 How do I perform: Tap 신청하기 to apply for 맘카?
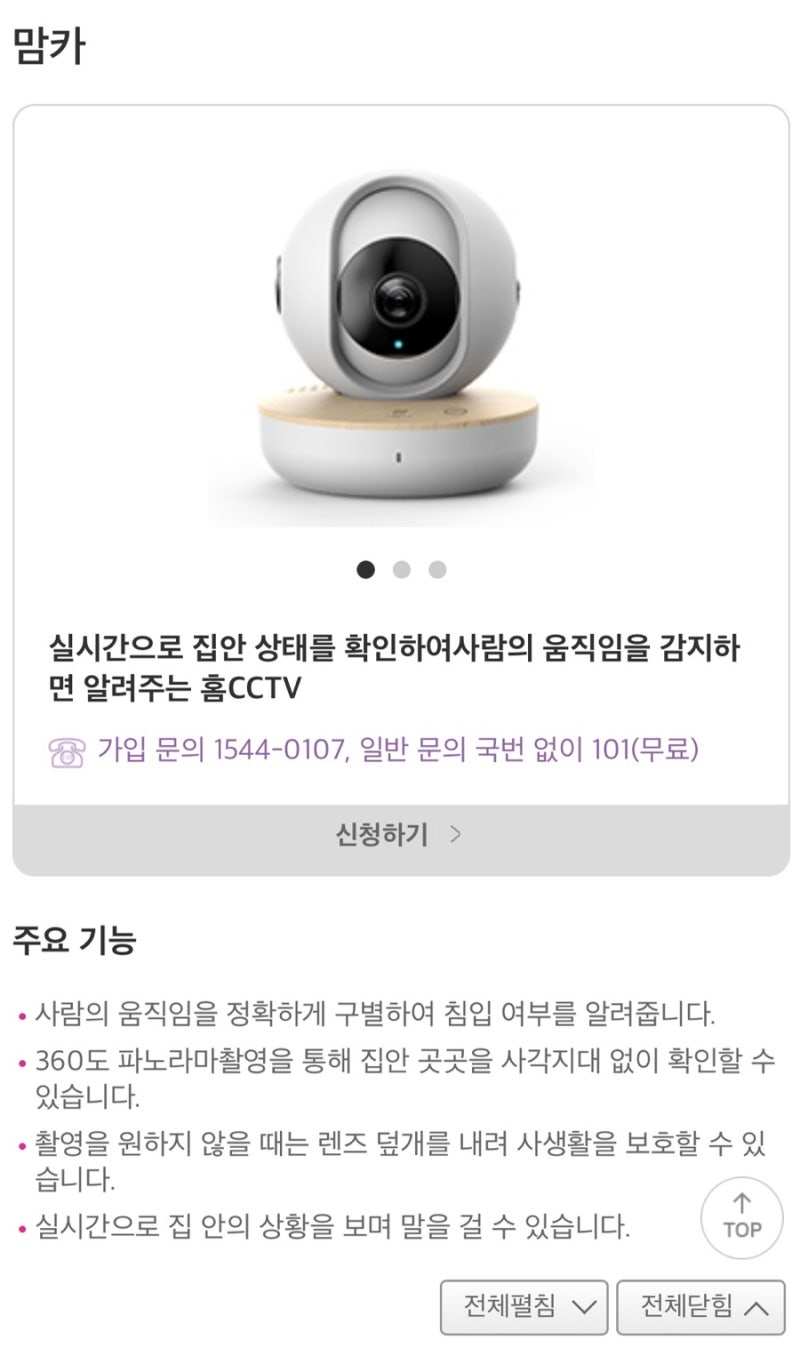click(x=400, y=835)
